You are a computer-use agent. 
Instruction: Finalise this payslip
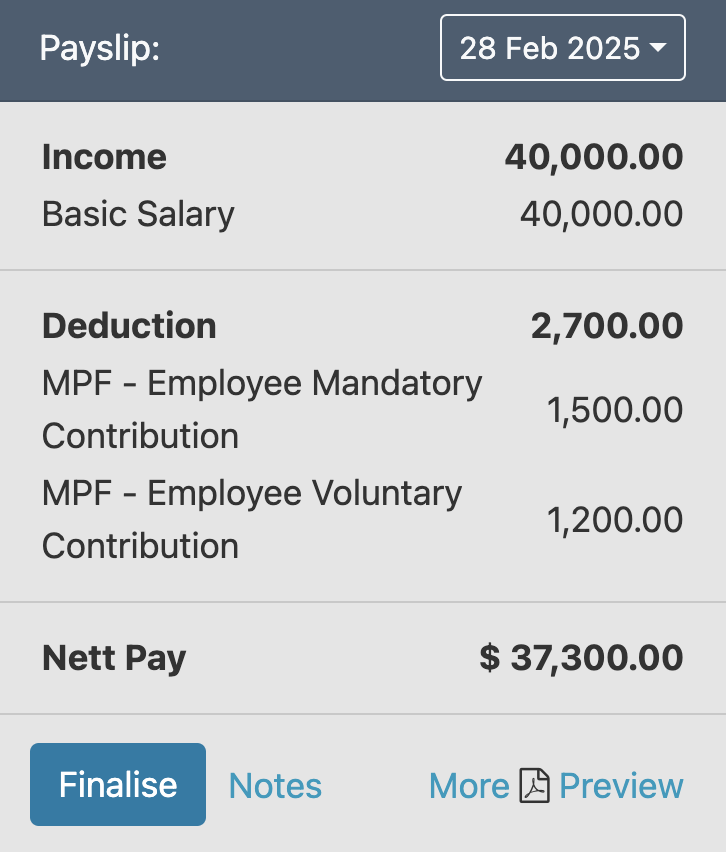coord(118,785)
